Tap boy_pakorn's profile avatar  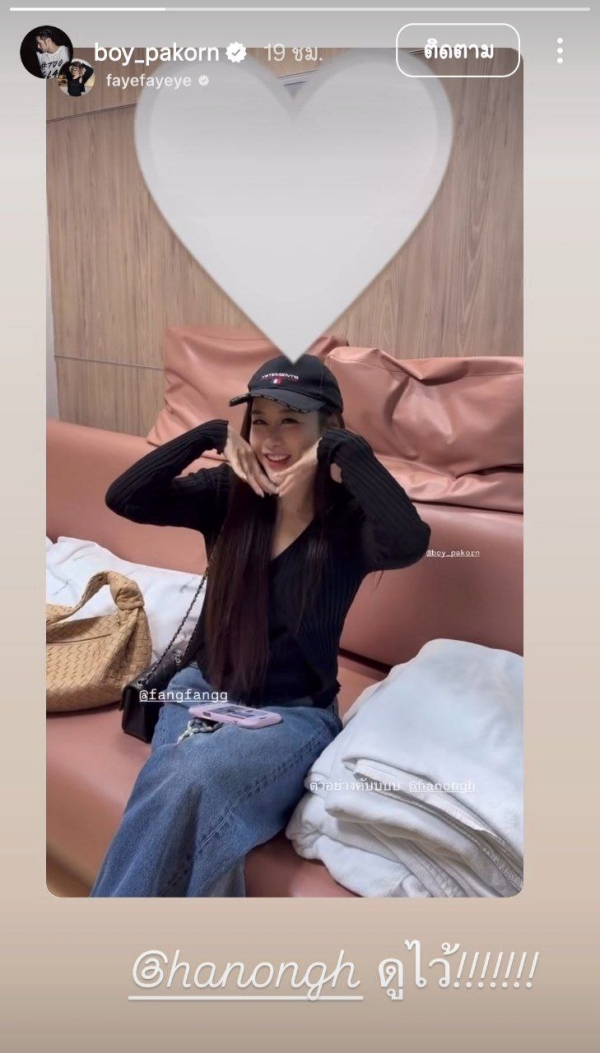46,52
